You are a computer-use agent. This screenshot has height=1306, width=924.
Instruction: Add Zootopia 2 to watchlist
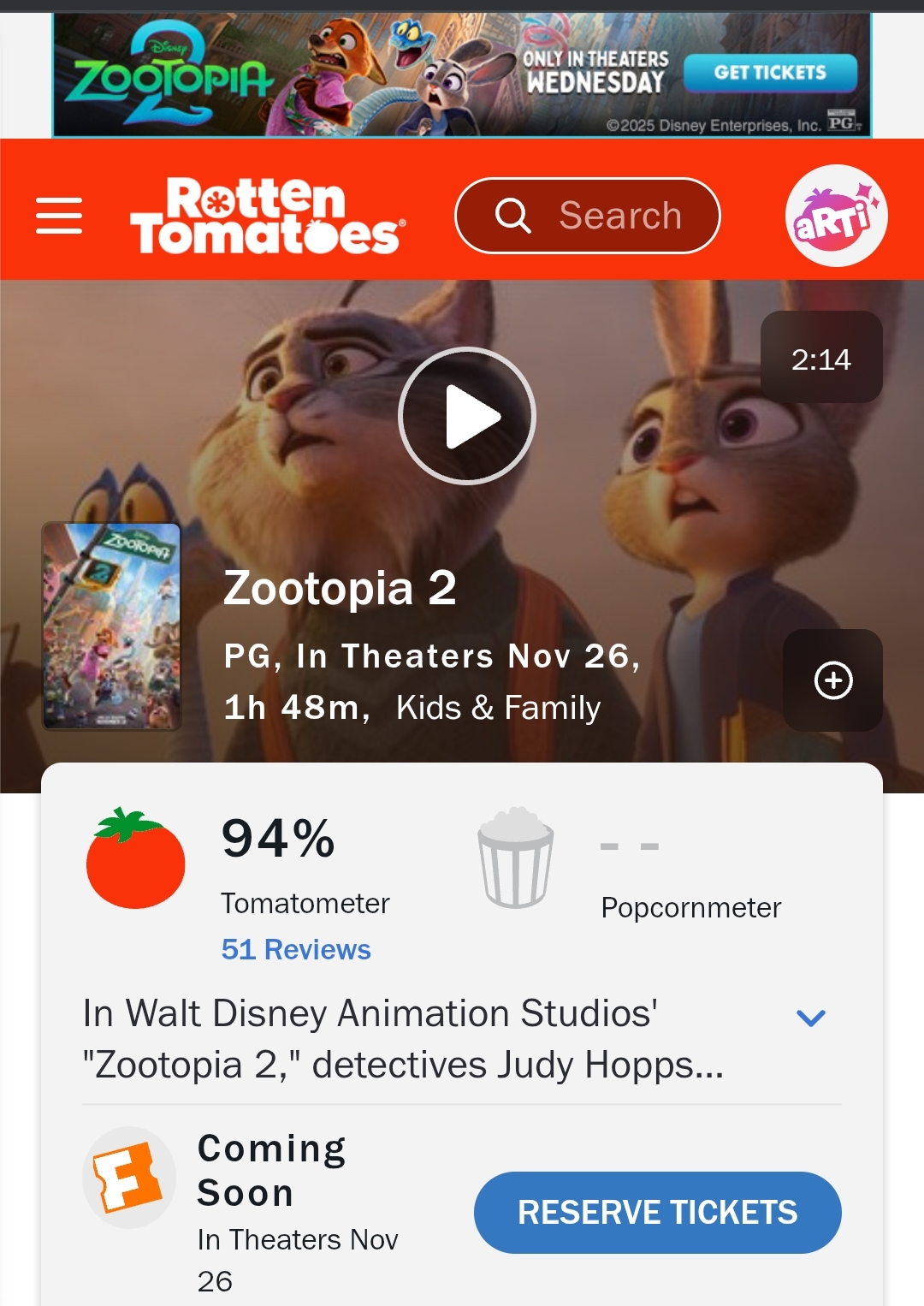(x=832, y=680)
